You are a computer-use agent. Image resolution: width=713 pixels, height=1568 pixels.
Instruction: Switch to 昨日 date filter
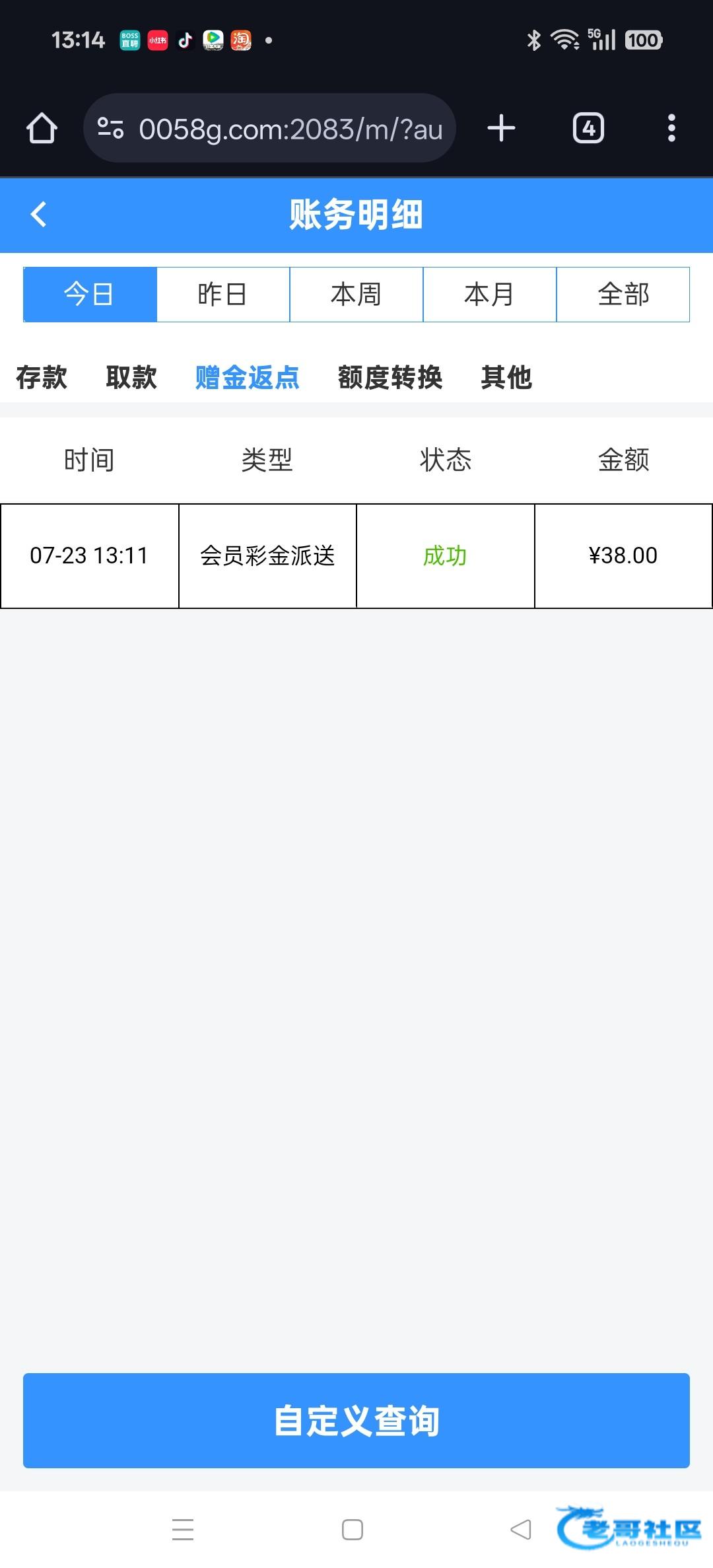tap(223, 295)
